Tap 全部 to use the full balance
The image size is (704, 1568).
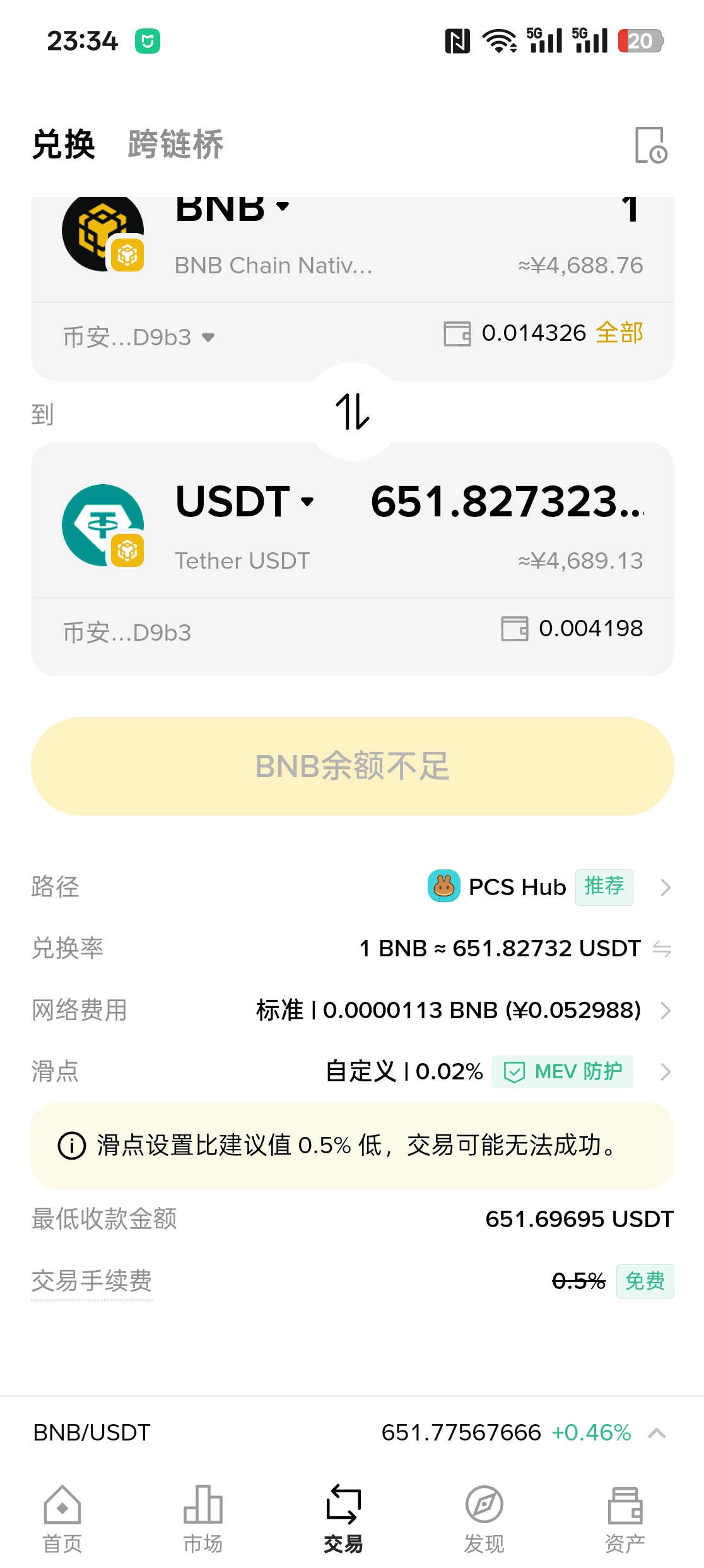click(x=619, y=333)
